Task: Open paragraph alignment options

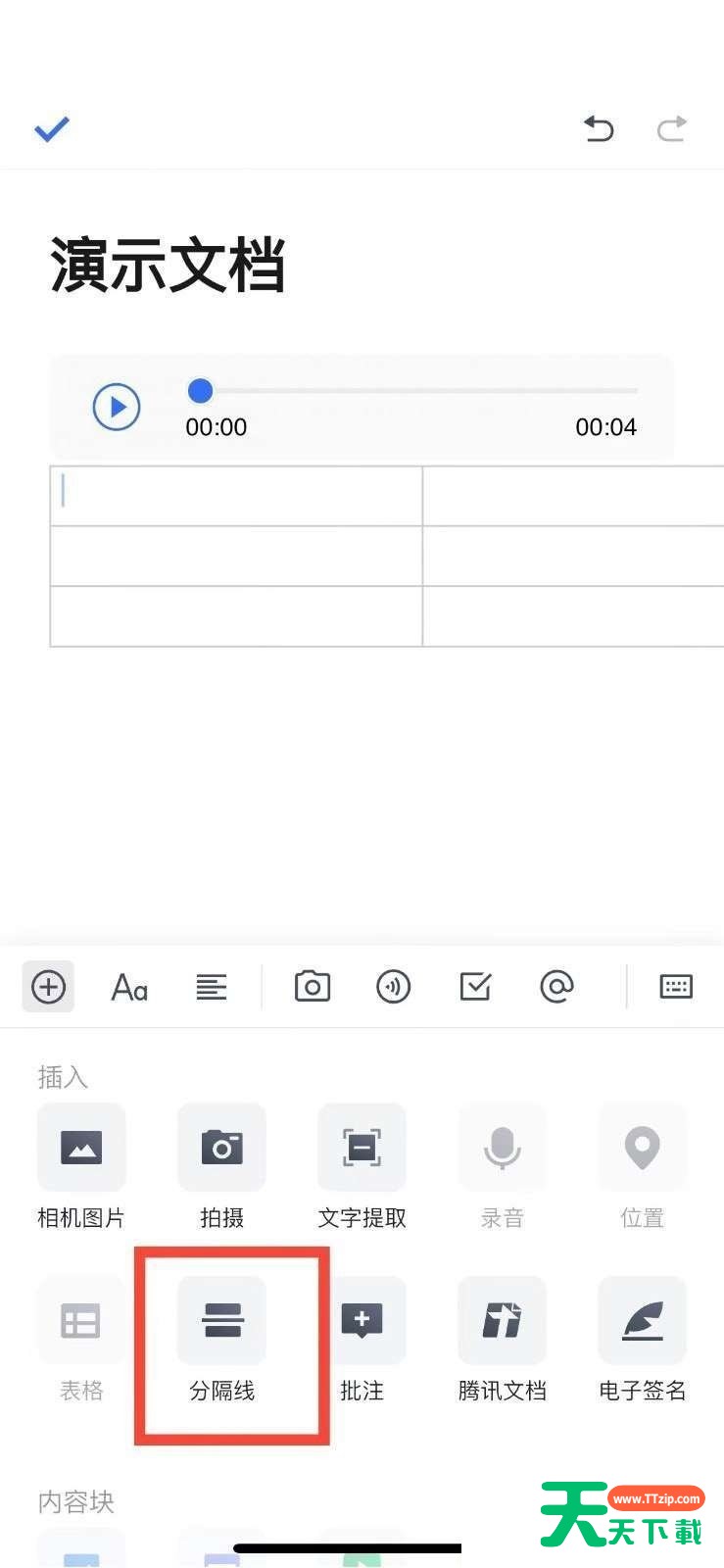Action: coord(211,987)
